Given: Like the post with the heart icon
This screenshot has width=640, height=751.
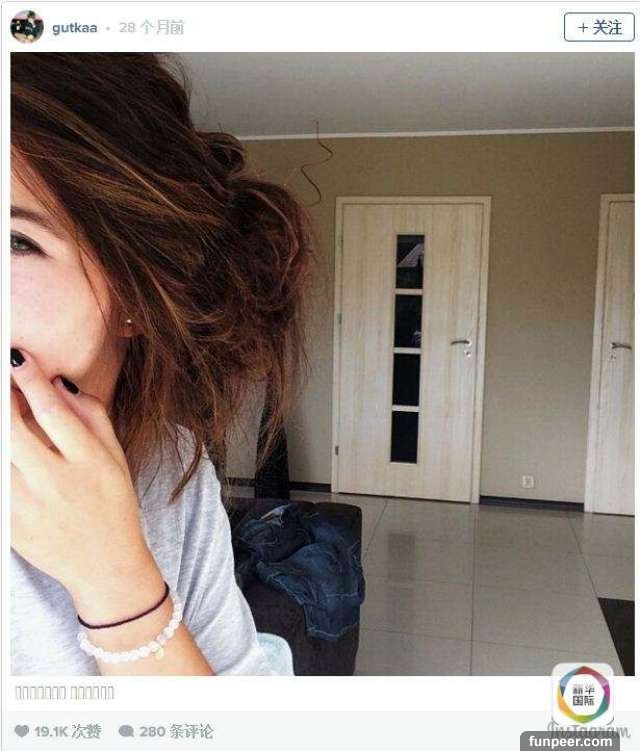Looking at the screenshot, I should pyautogui.click(x=21, y=731).
